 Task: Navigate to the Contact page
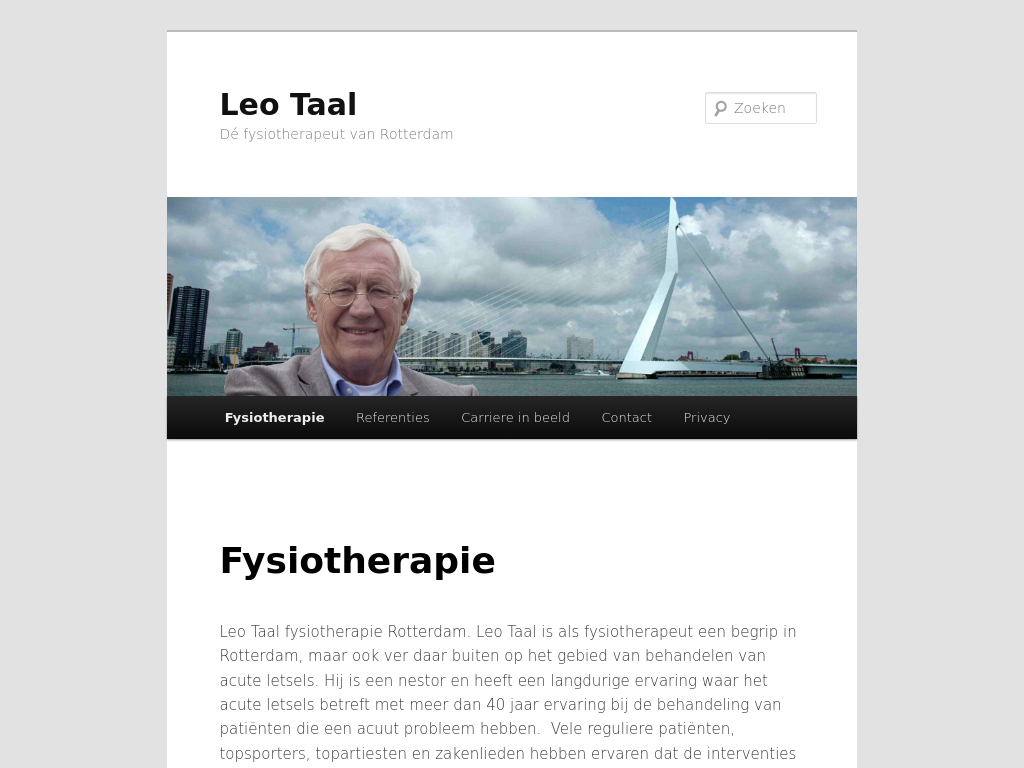point(626,418)
